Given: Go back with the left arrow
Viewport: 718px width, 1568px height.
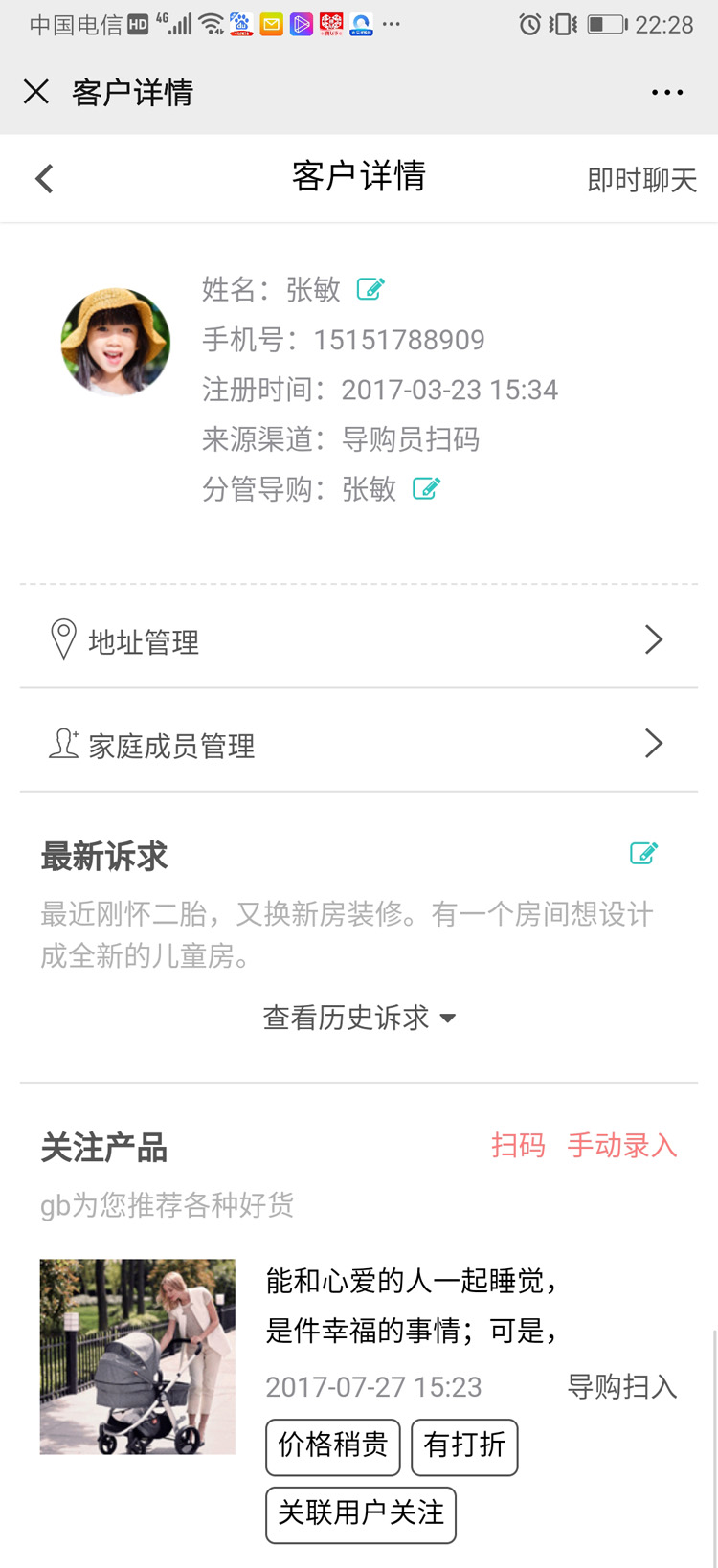Looking at the screenshot, I should click(44, 179).
